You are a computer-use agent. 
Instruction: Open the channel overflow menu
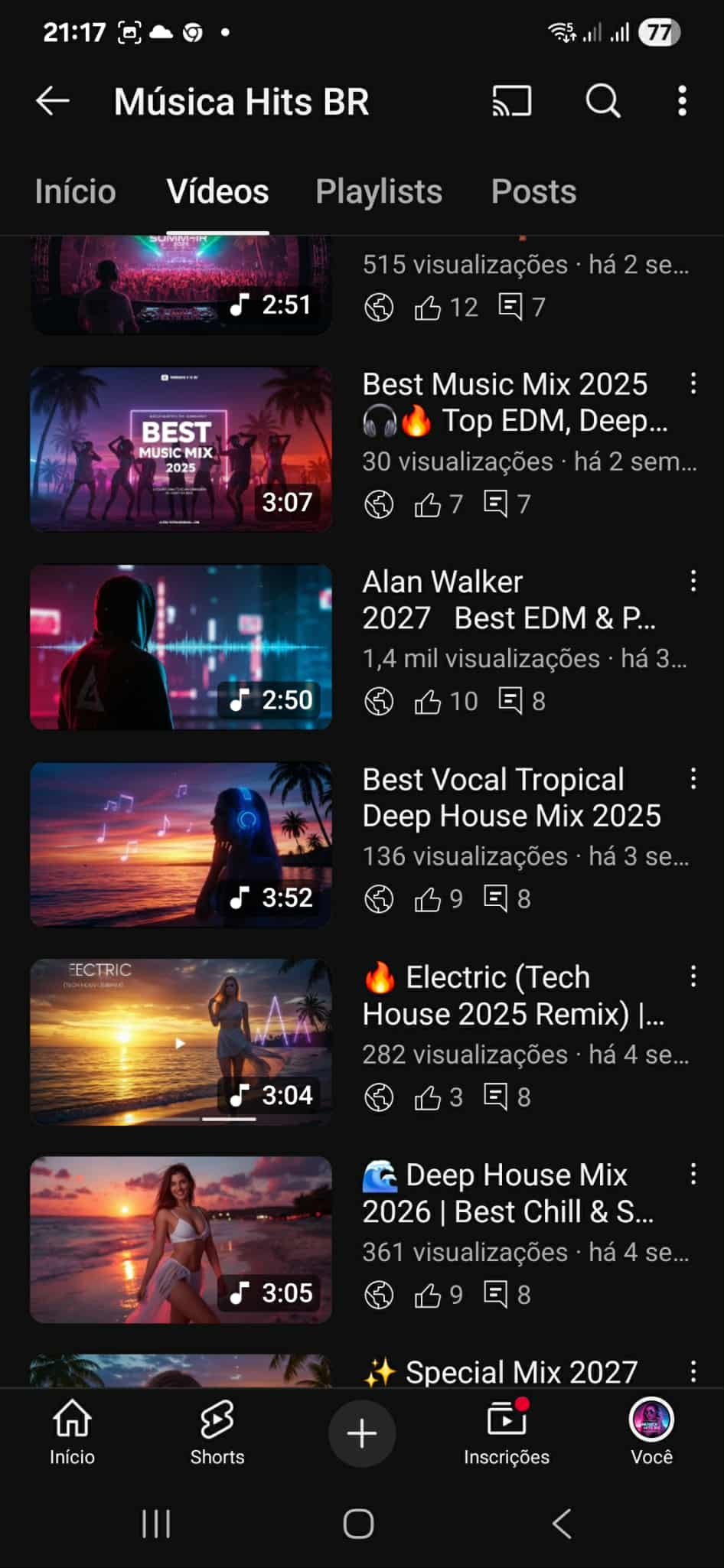coord(681,101)
